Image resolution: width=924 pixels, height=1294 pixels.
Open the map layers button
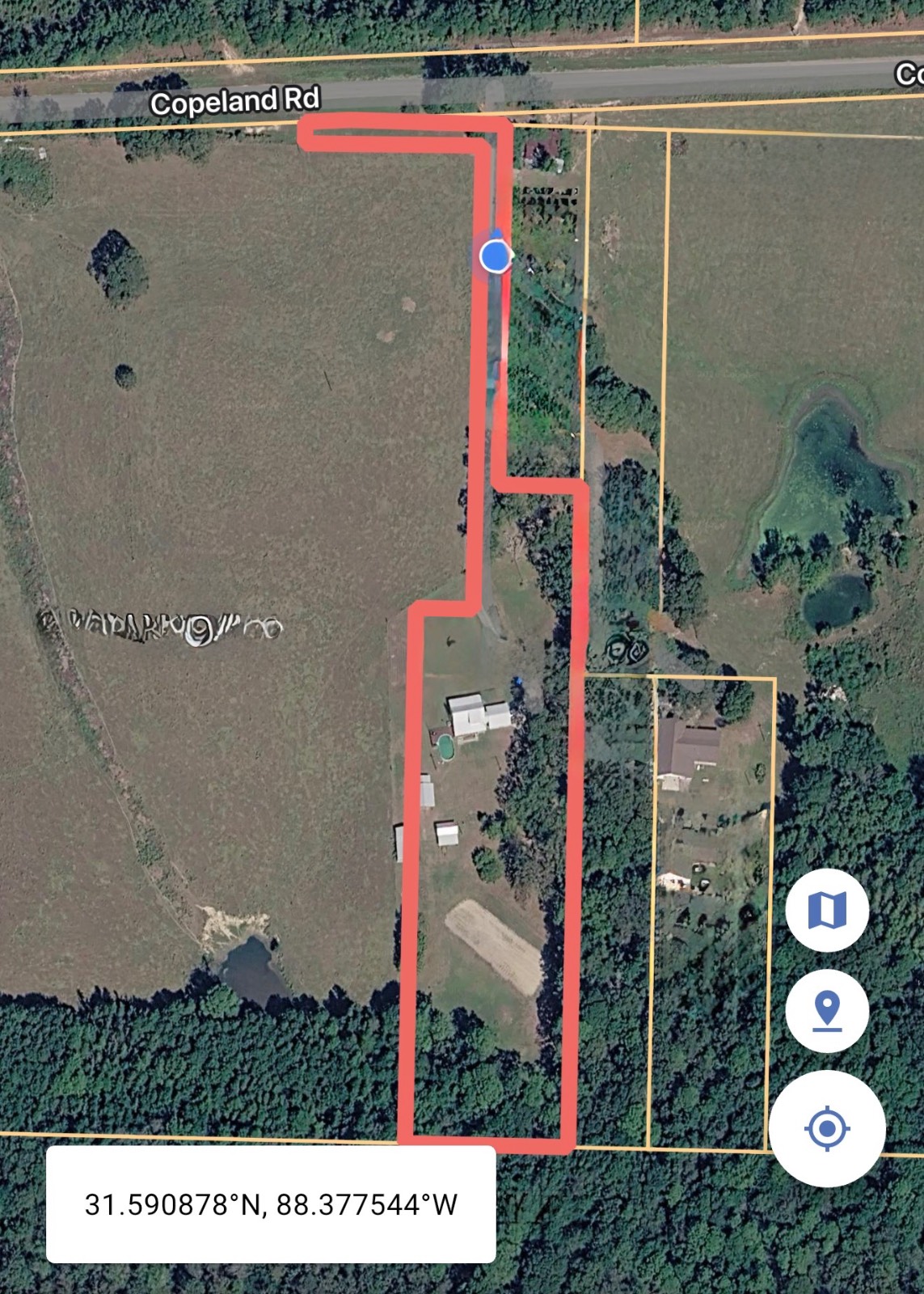click(826, 911)
